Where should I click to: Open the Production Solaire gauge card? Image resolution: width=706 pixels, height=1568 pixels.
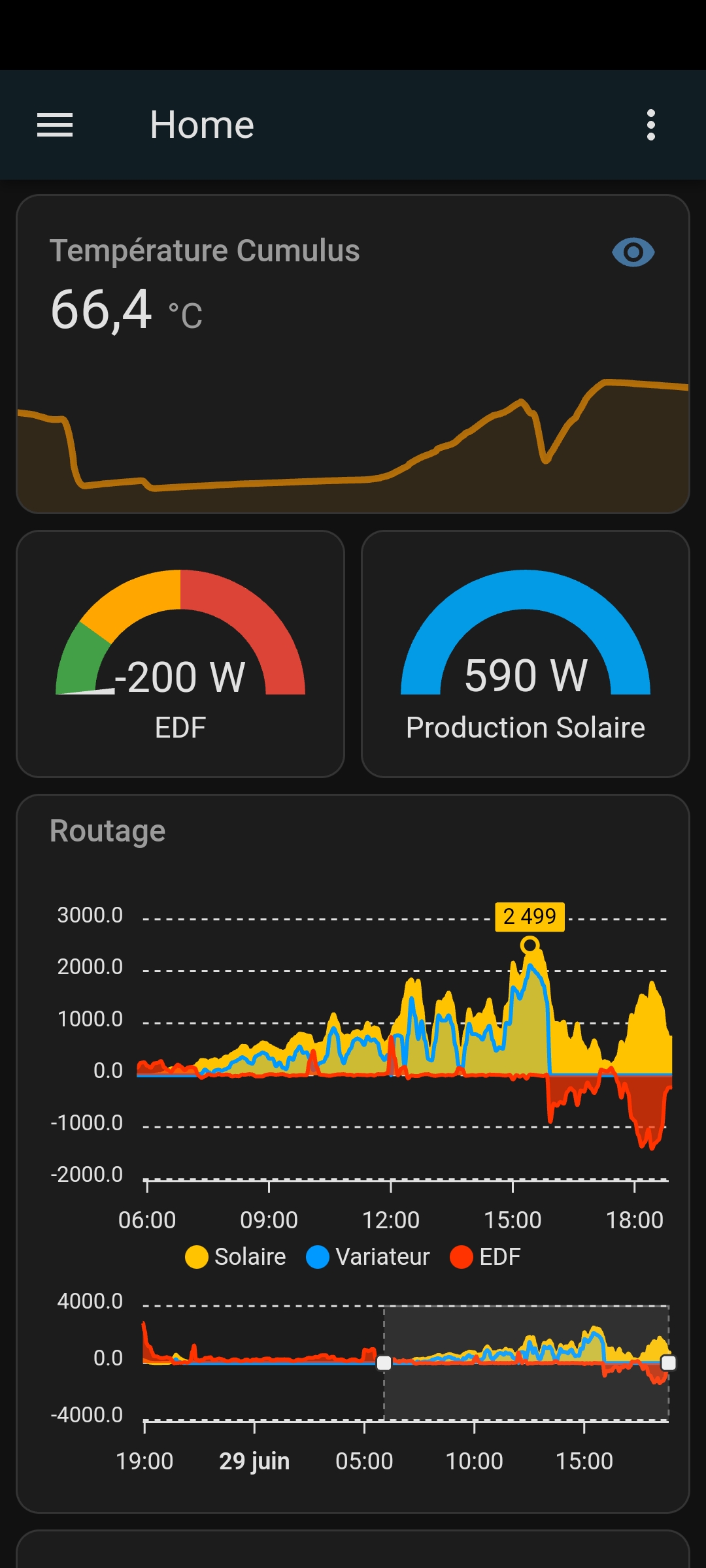pyautogui.click(x=526, y=654)
